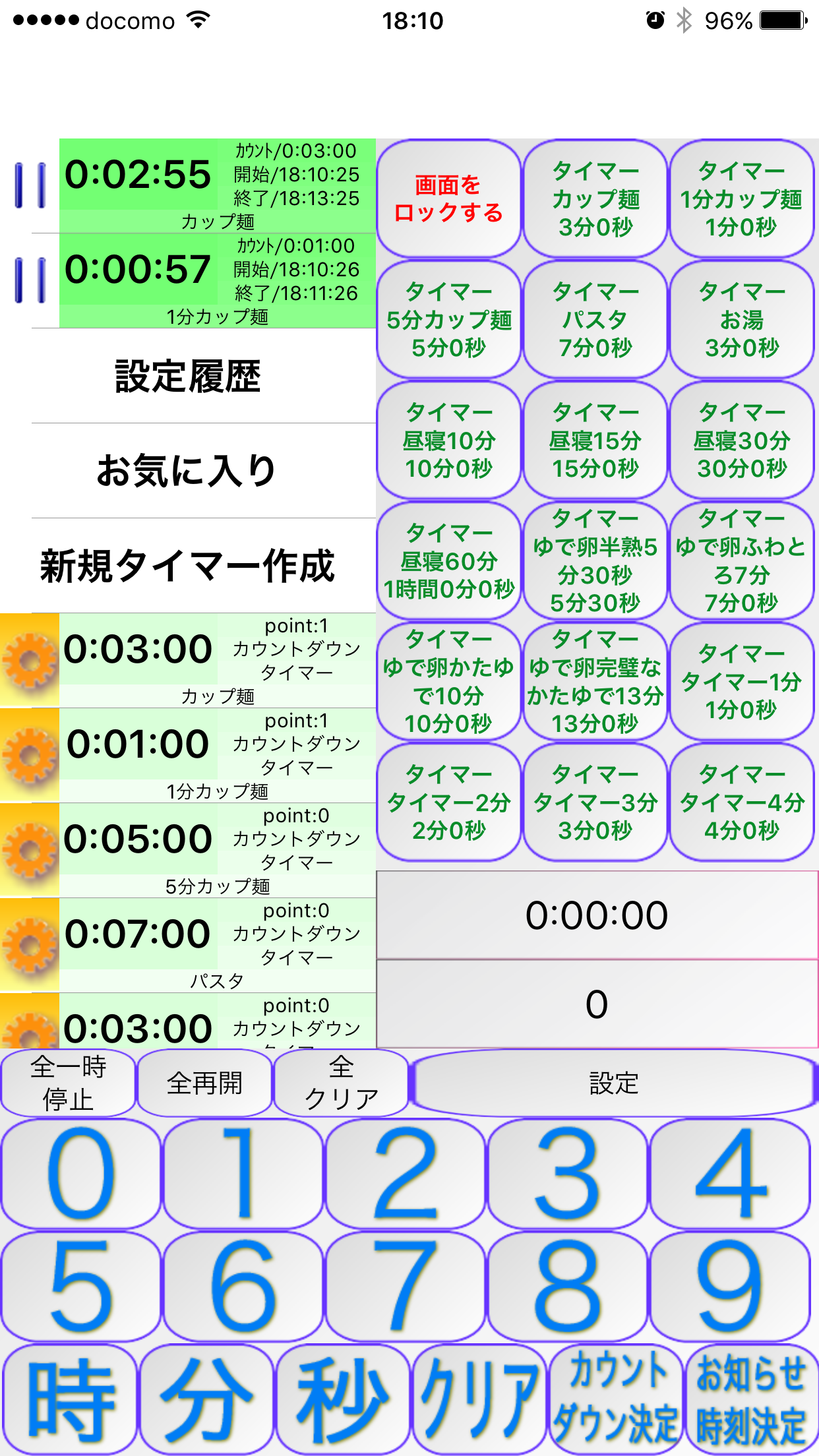Tap the お知らせ時刻決定 button

[x=751, y=1399]
